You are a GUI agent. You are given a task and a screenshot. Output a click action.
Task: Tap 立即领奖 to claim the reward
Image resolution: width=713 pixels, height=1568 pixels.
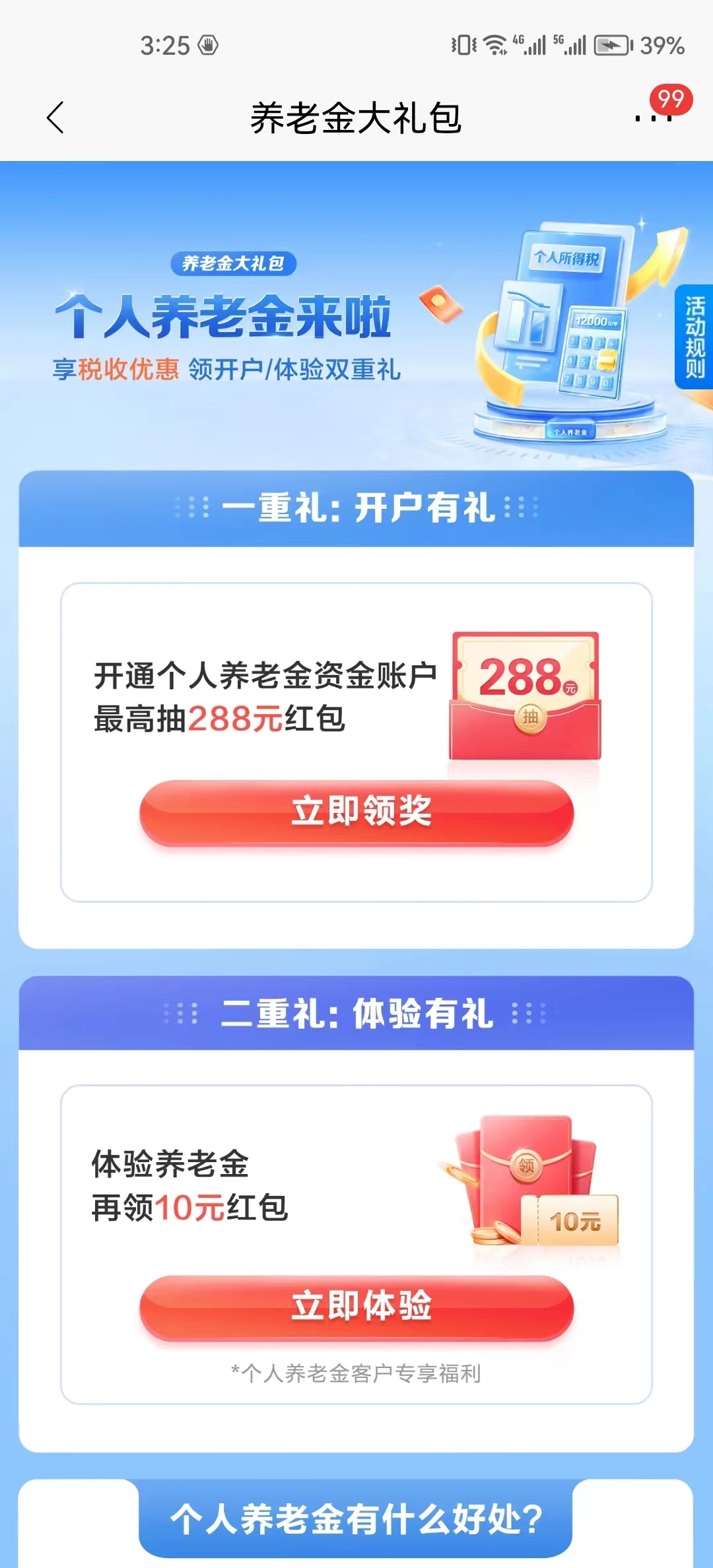[x=356, y=812]
